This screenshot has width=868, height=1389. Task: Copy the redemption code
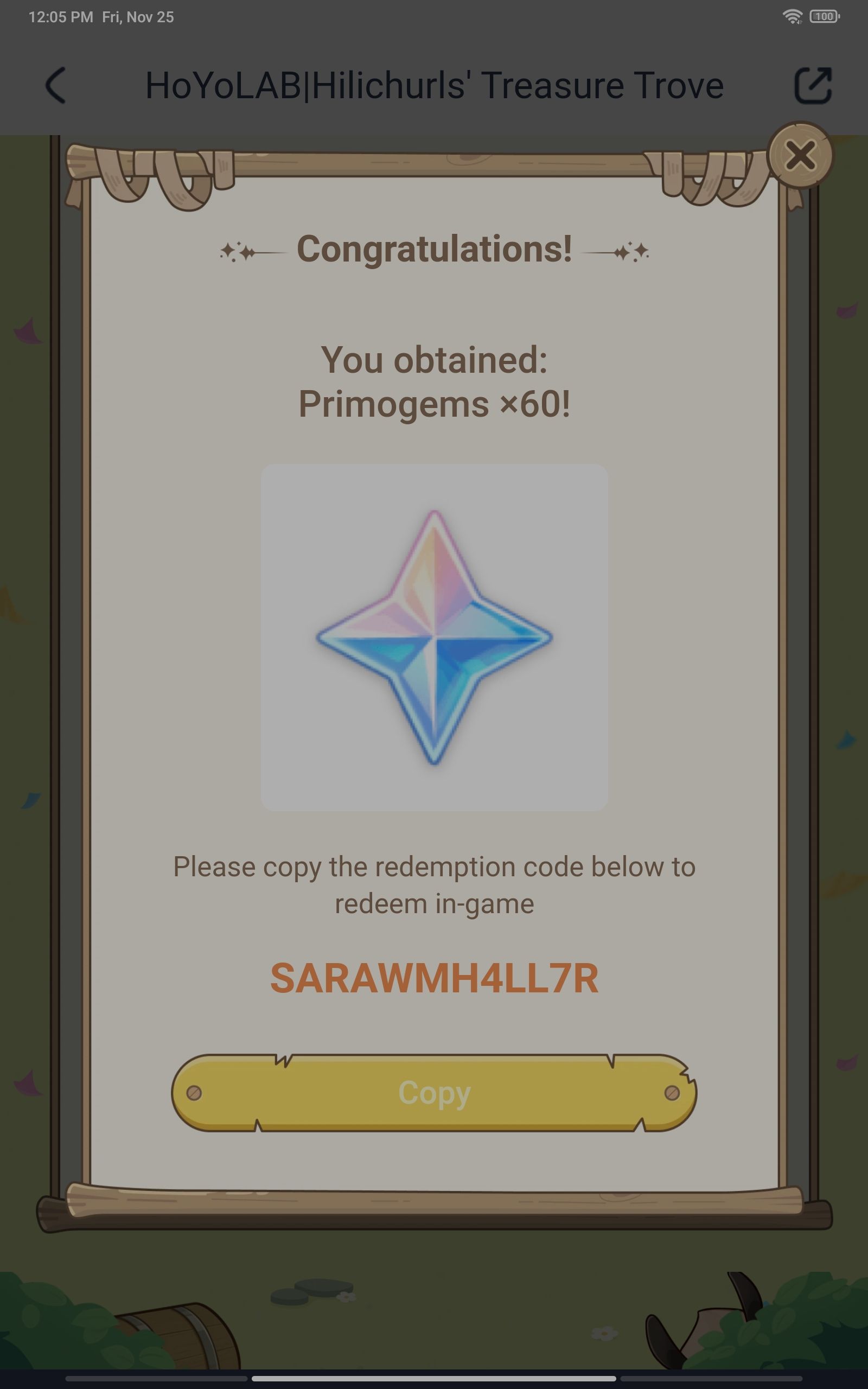(434, 1092)
